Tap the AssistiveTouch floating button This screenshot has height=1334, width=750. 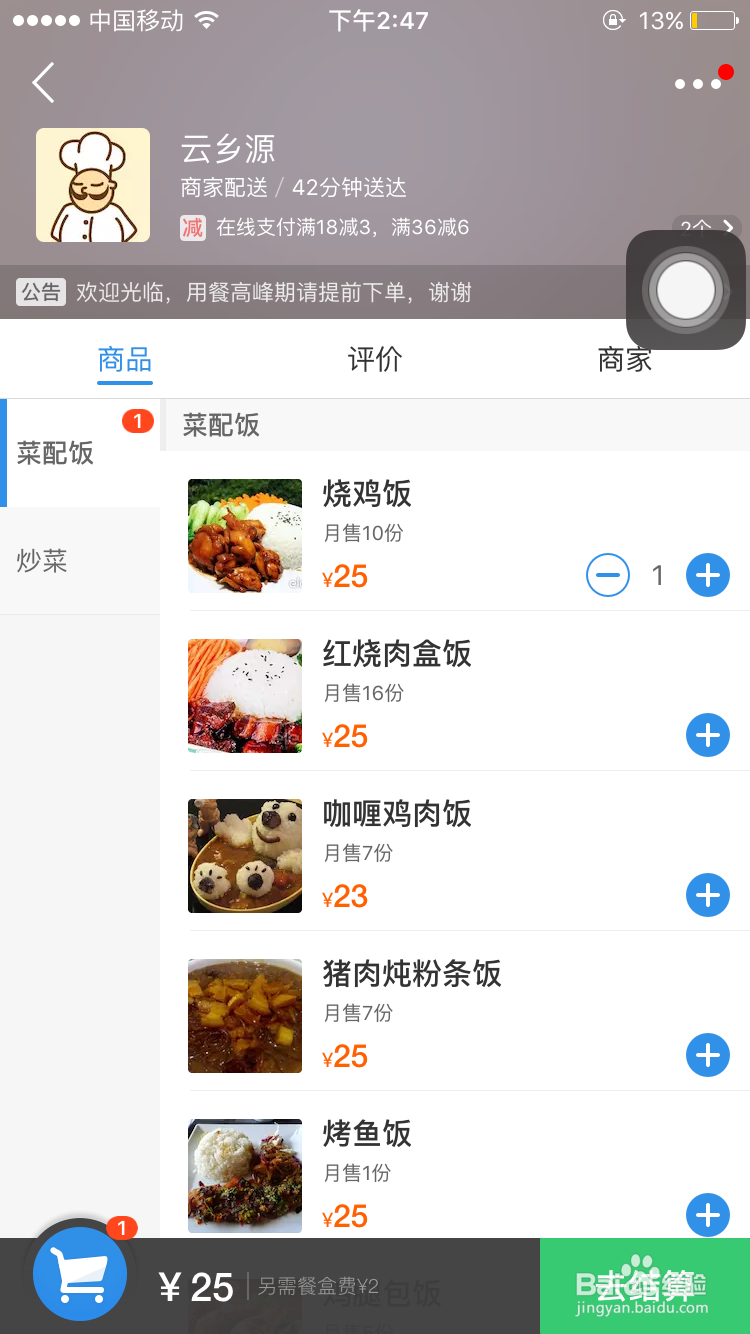pos(686,290)
